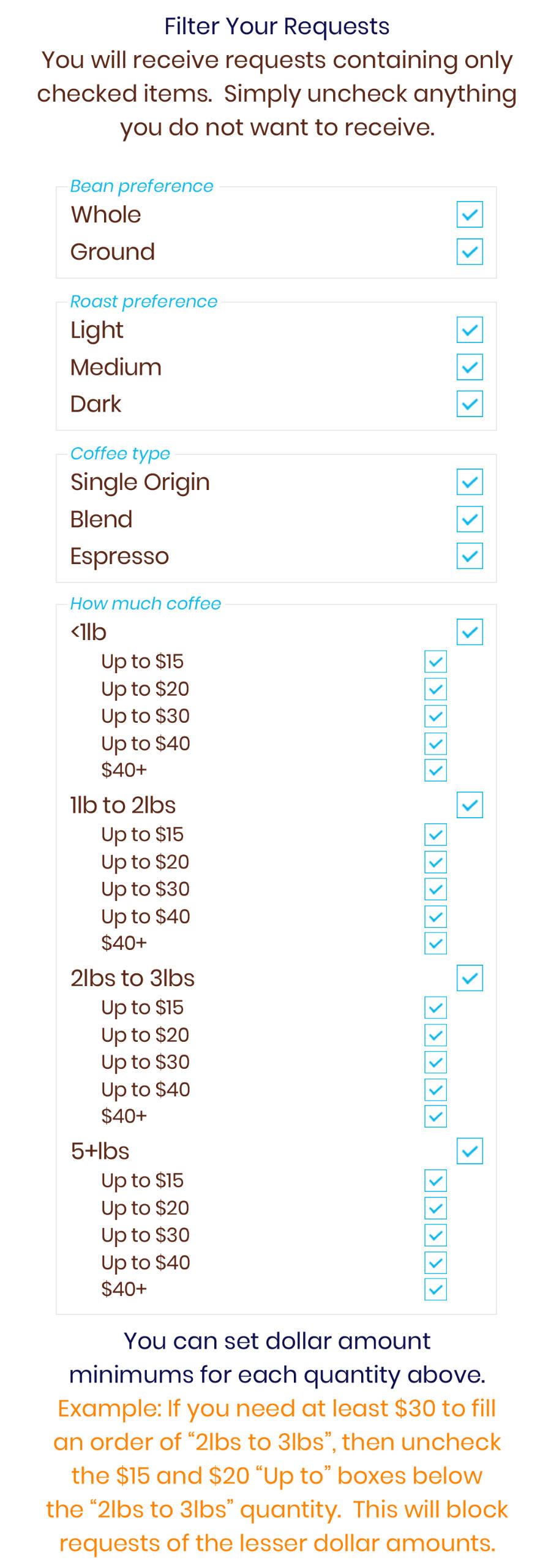Disable Espresso coffee type requests
Image resolution: width=551 pixels, height=1568 pixels.
click(x=469, y=556)
